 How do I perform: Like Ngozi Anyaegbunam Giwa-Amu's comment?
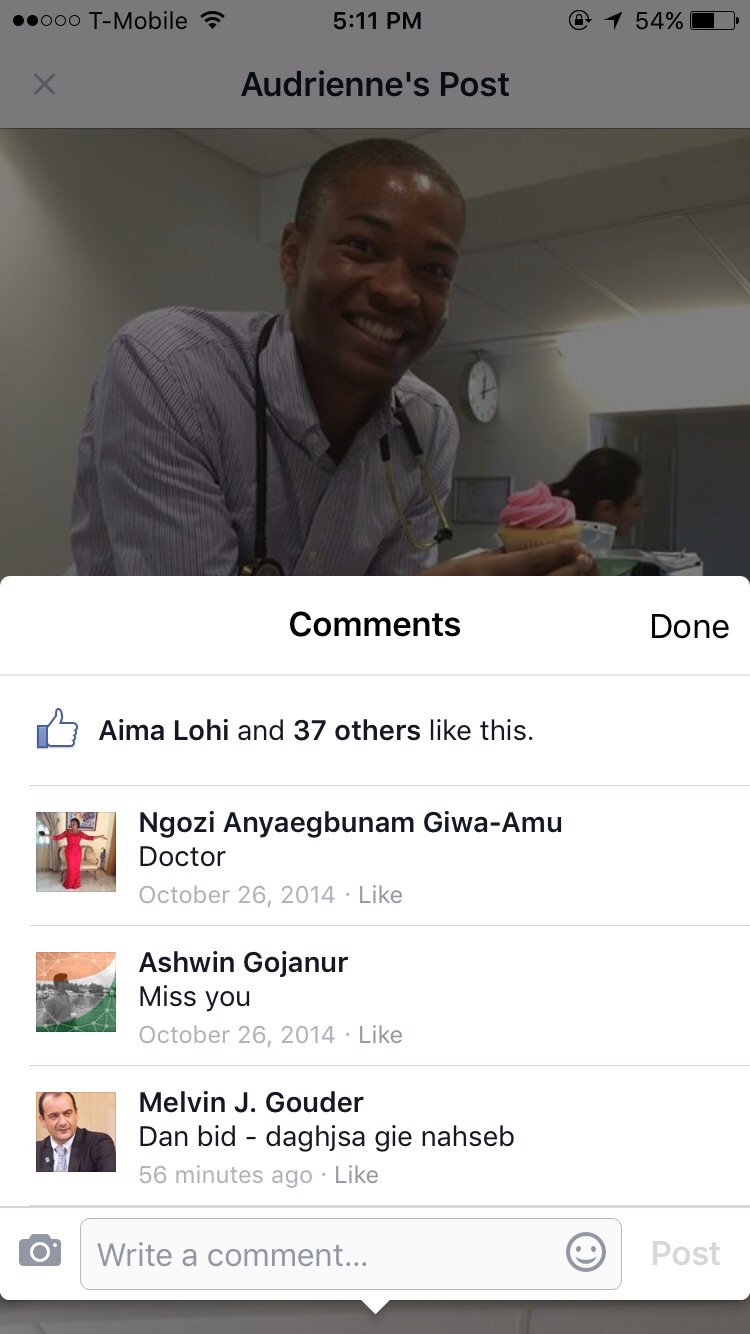point(380,895)
